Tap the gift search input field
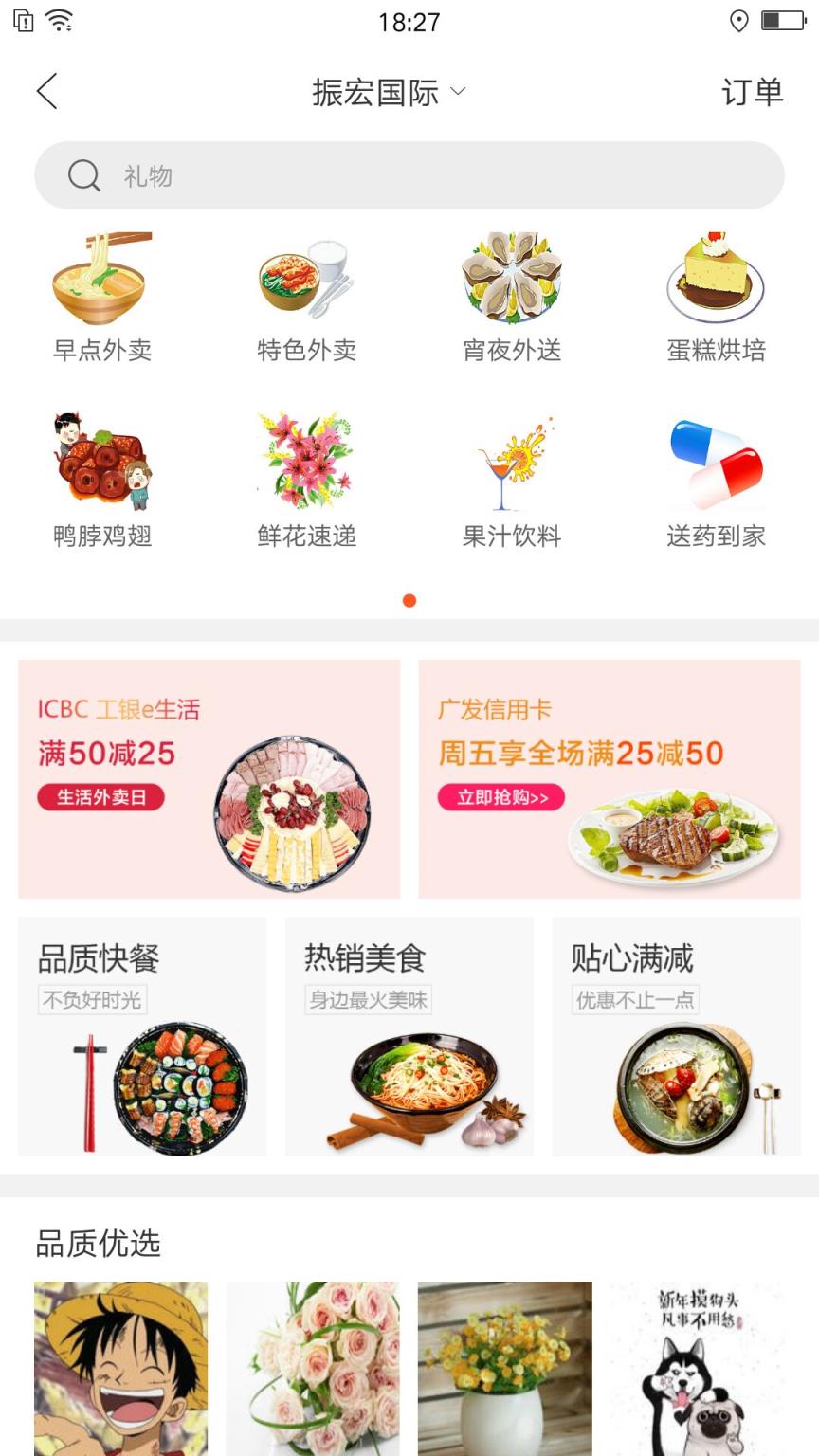The height and width of the screenshot is (1456, 819). pos(409,174)
